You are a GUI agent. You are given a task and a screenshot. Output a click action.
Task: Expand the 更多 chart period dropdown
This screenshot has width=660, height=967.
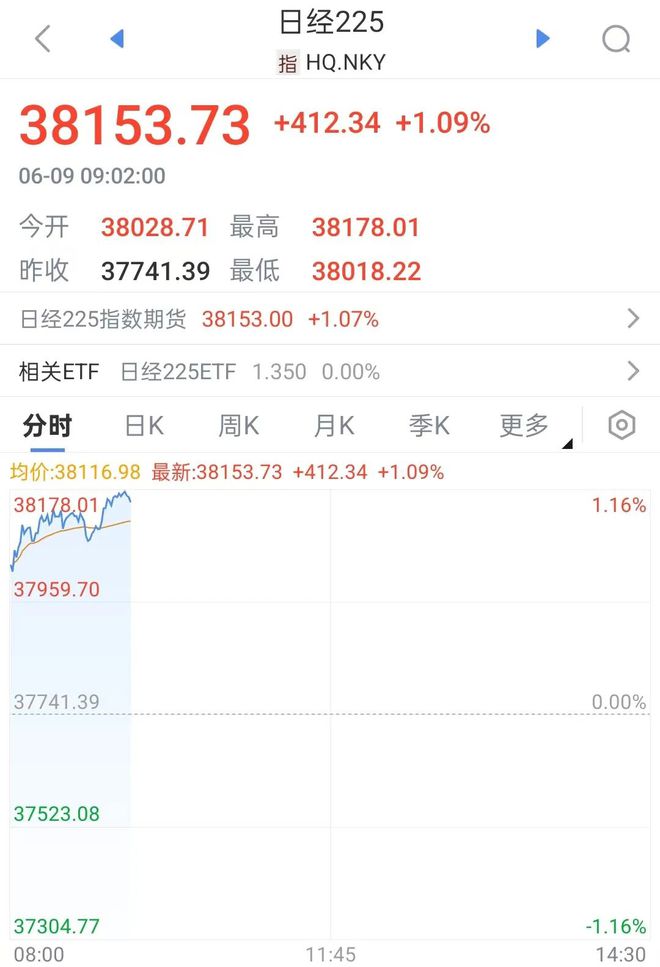click(527, 426)
